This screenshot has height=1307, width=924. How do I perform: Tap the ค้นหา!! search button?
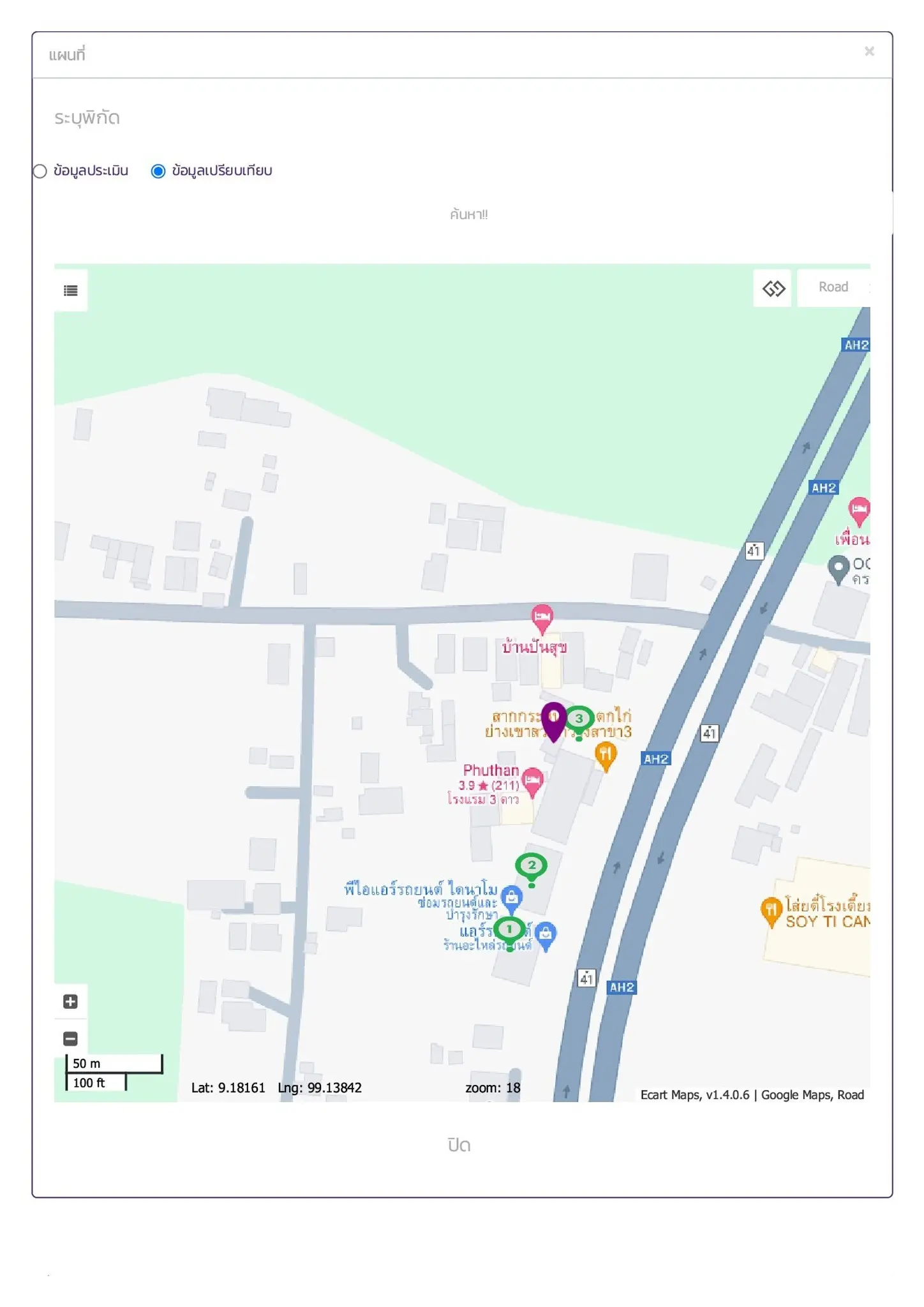point(468,214)
